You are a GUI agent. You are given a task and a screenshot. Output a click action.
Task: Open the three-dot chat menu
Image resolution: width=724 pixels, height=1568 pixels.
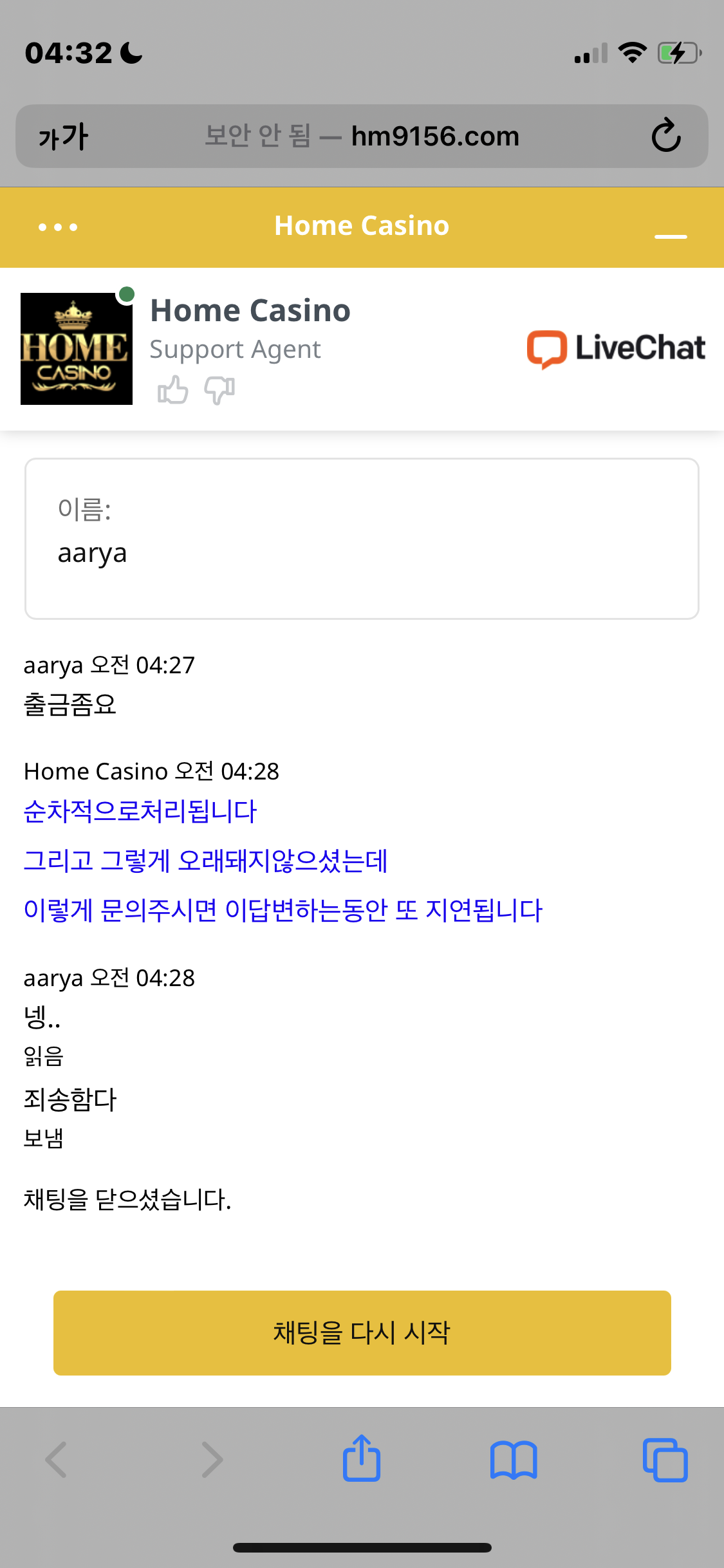click(58, 227)
